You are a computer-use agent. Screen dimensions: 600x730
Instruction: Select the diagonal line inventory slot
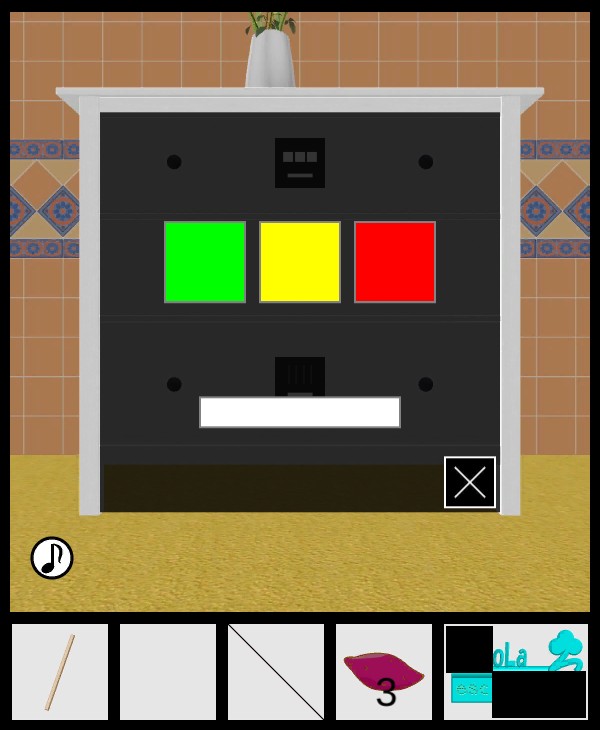[276, 672]
